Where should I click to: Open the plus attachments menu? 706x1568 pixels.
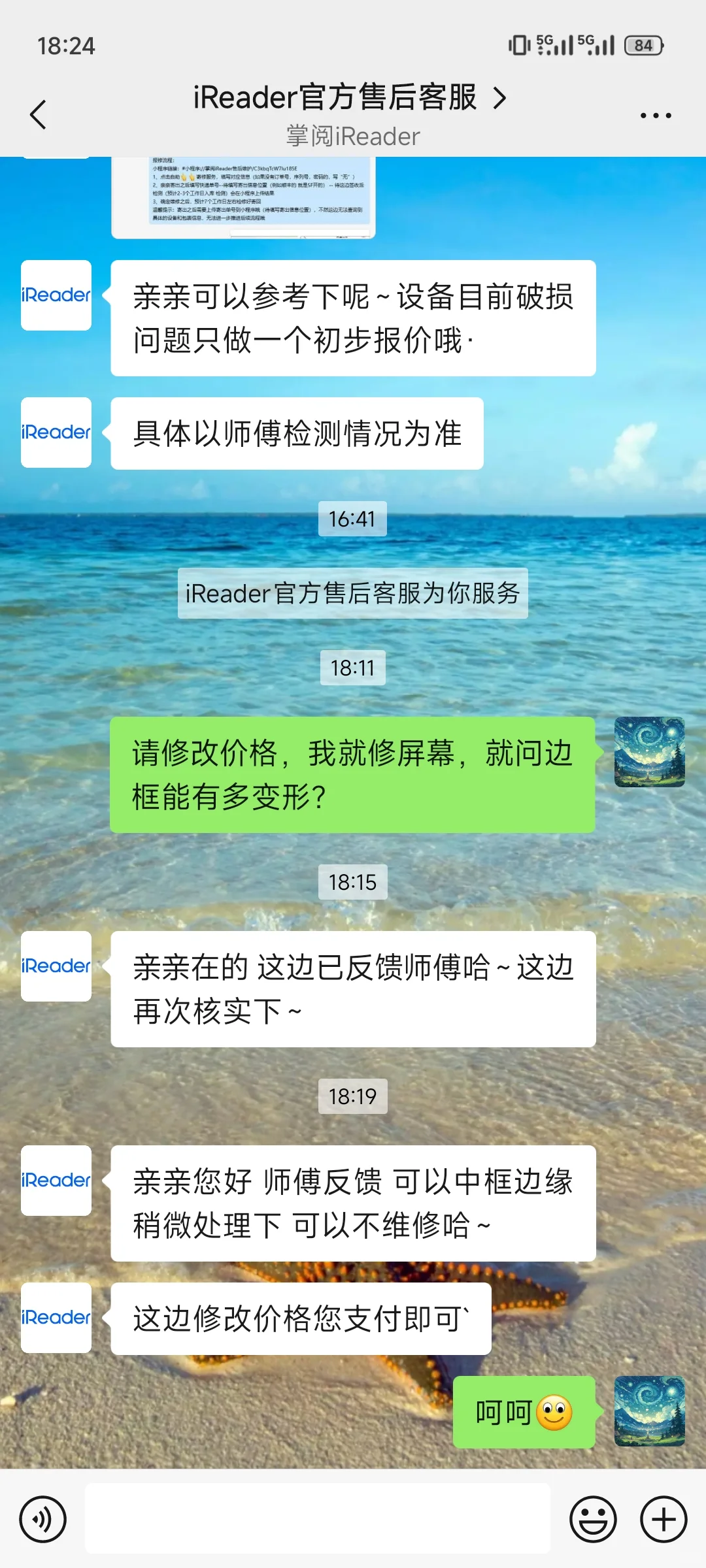664,1519
